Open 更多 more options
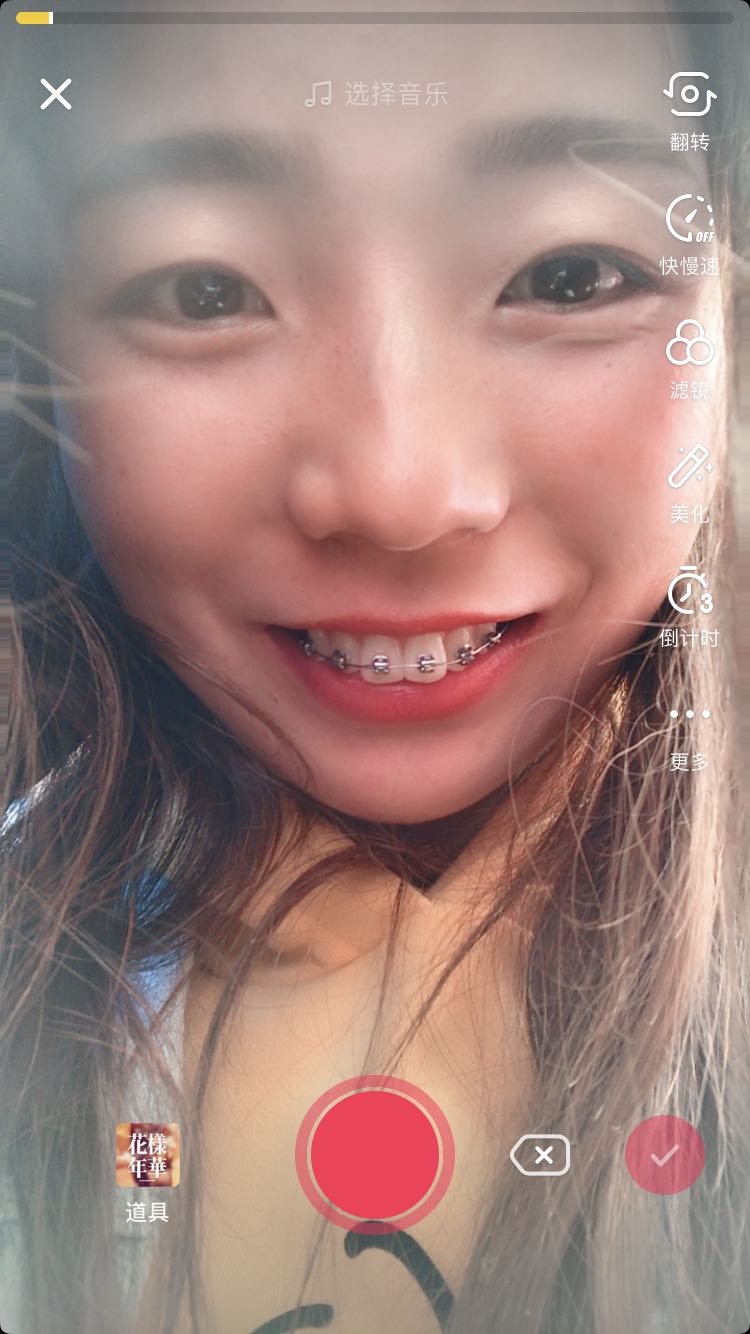The width and height of the screenshot is (750, 1334). coord(690,736)
